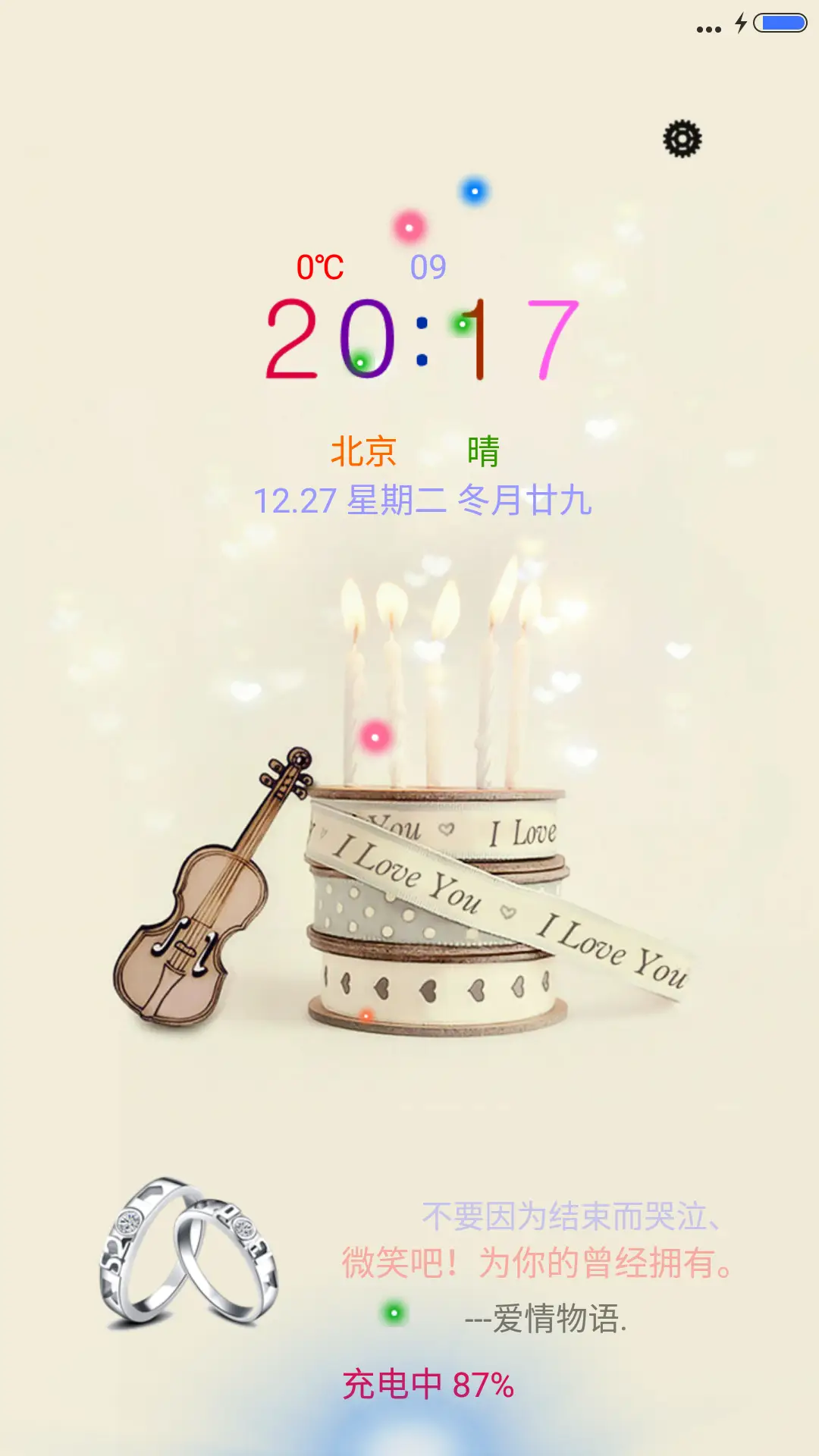The height and width of the screenshot is (1456, 819).
Task: Open the gear settings icon
Action: 682,139
